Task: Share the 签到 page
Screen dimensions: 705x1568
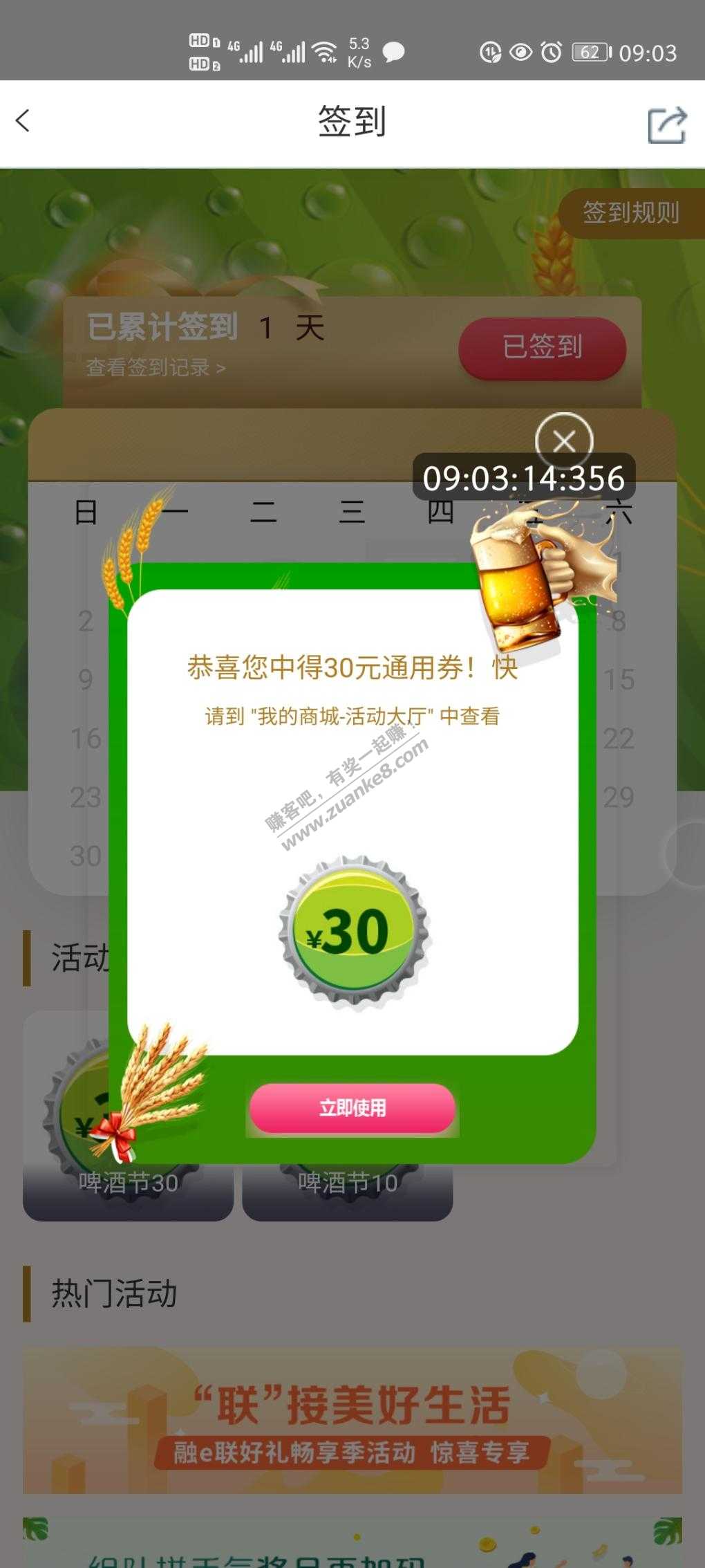Action: (x=666, y=124)
